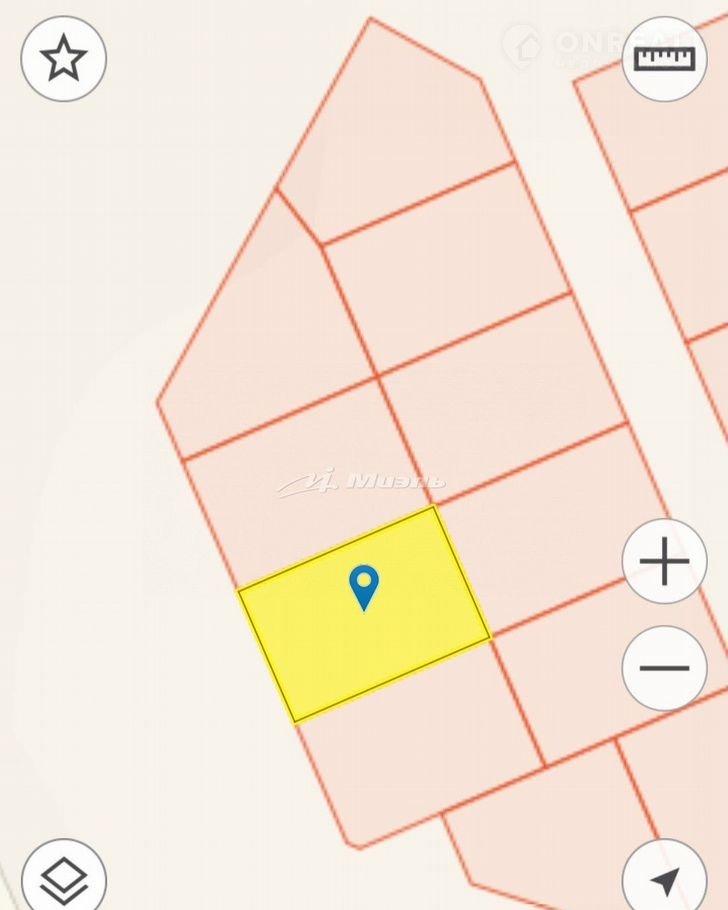Image resolution: width=728 pixels, height=910 pixels.
Task: Tap the blue pin on the highlighted plot
Action: click(364, 586)
